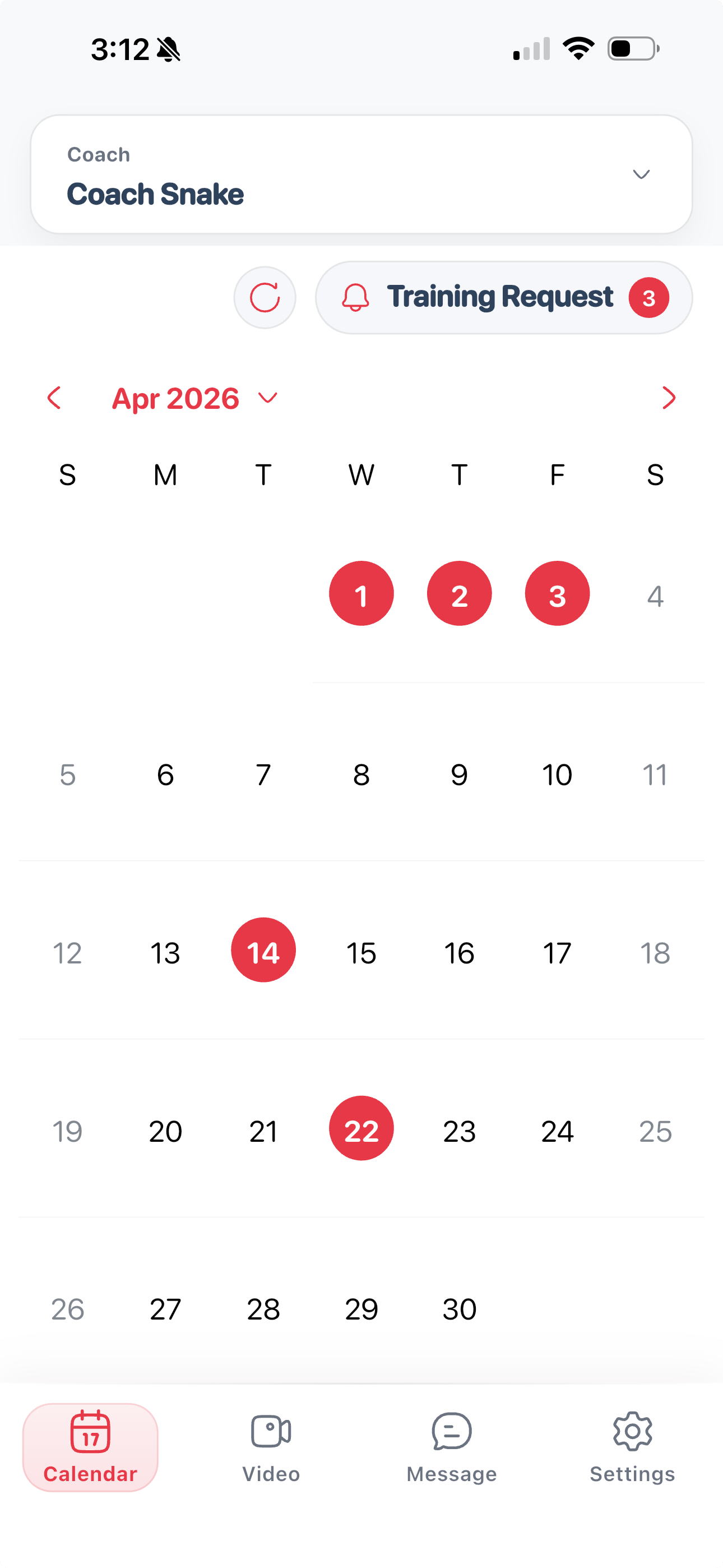723x1568 pixels.
Task: Open Training Request notifications
Action: 500,298
